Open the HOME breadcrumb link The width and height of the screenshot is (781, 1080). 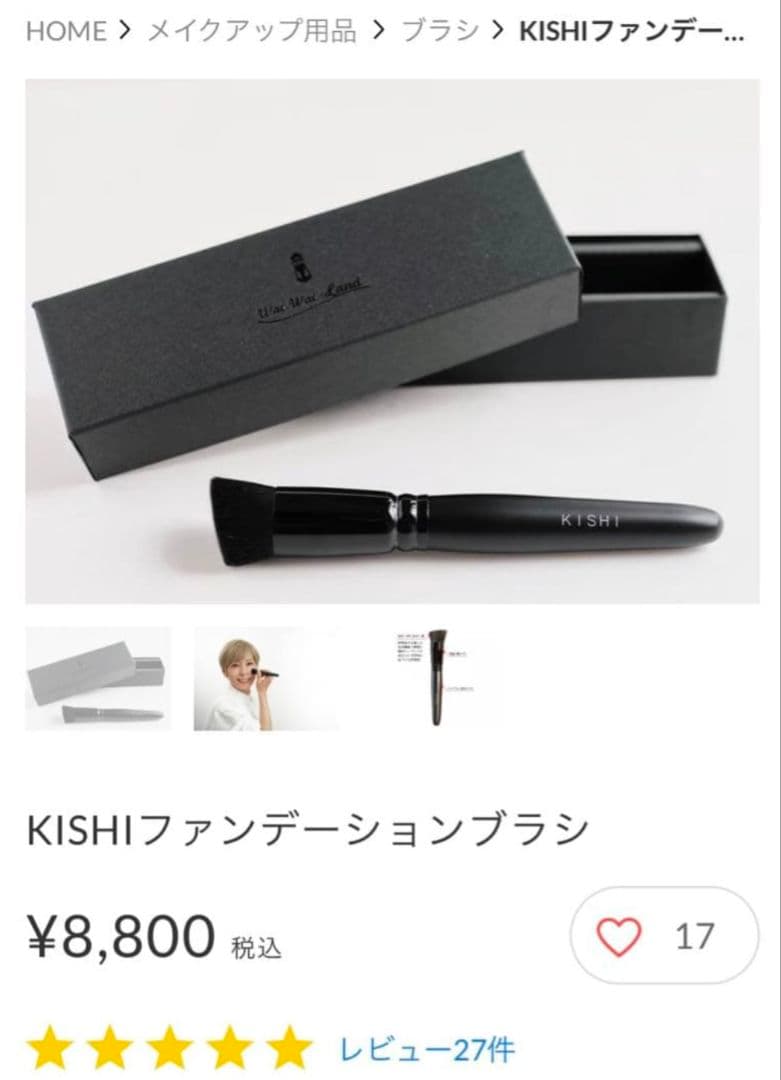point(64,31)
